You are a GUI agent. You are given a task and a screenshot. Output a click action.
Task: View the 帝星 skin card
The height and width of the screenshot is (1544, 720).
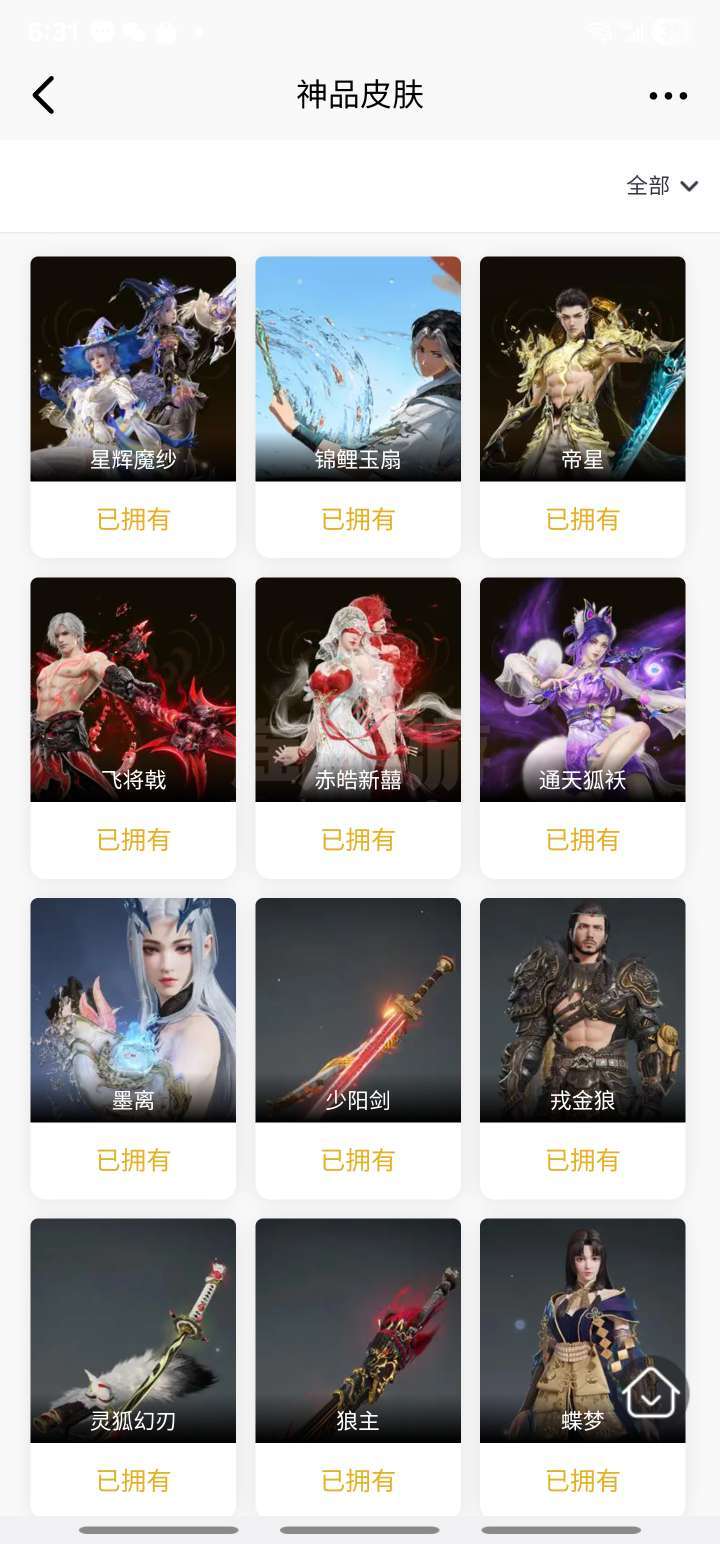[583, 407]
